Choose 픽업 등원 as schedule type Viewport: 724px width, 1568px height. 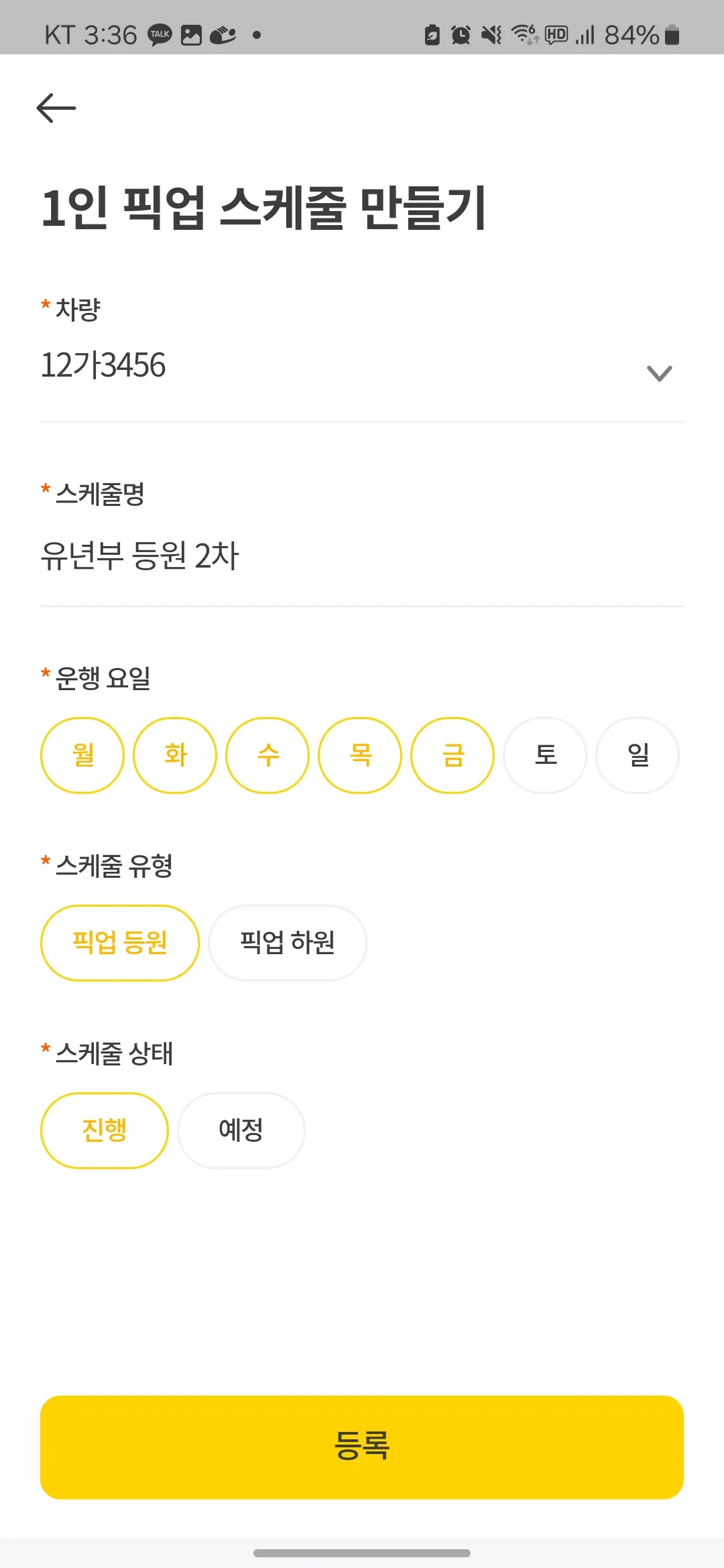[x=120, y=943]
